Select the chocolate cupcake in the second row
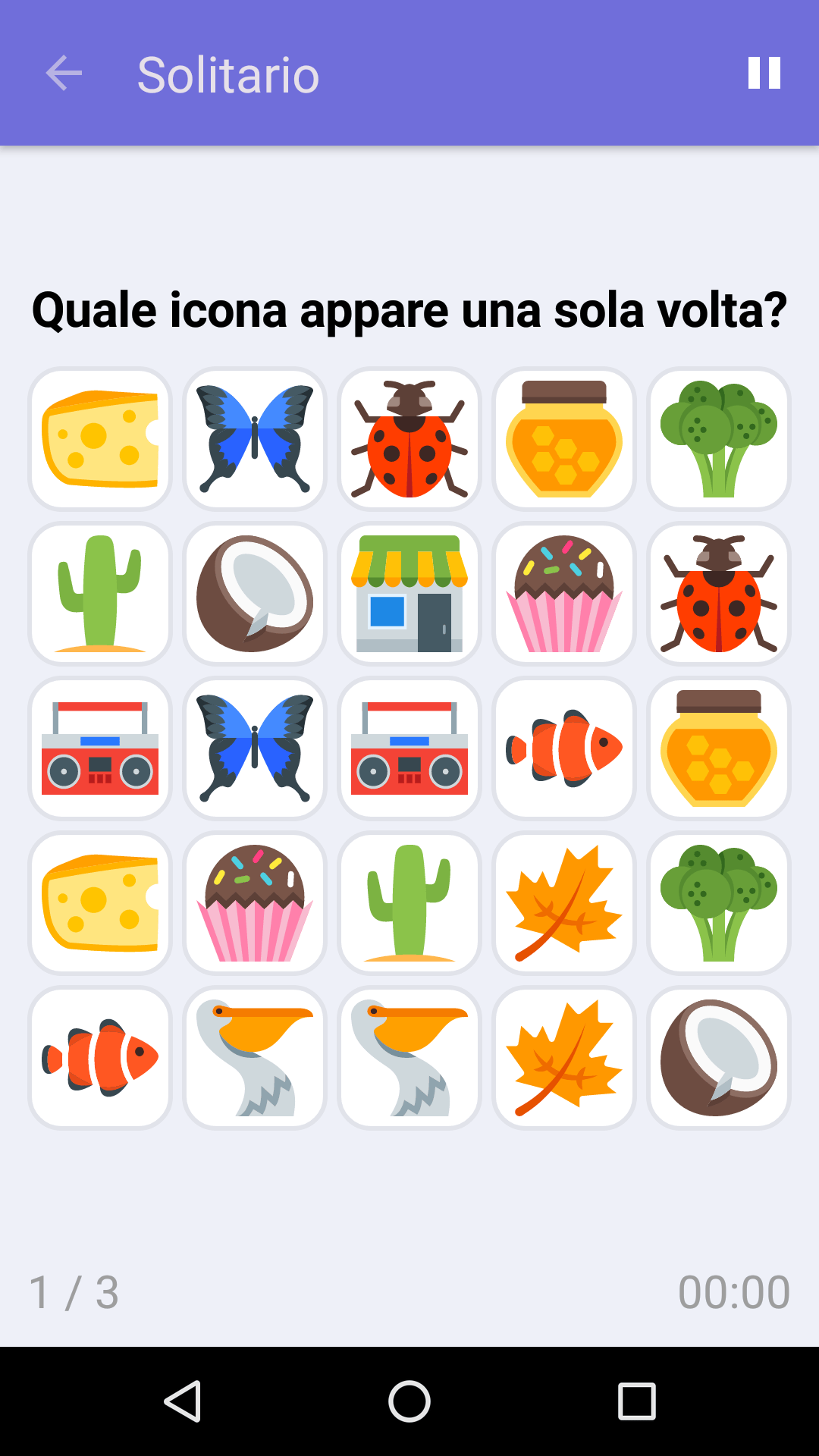Viewport: 819px width, 1456px height. pos(564,595)
